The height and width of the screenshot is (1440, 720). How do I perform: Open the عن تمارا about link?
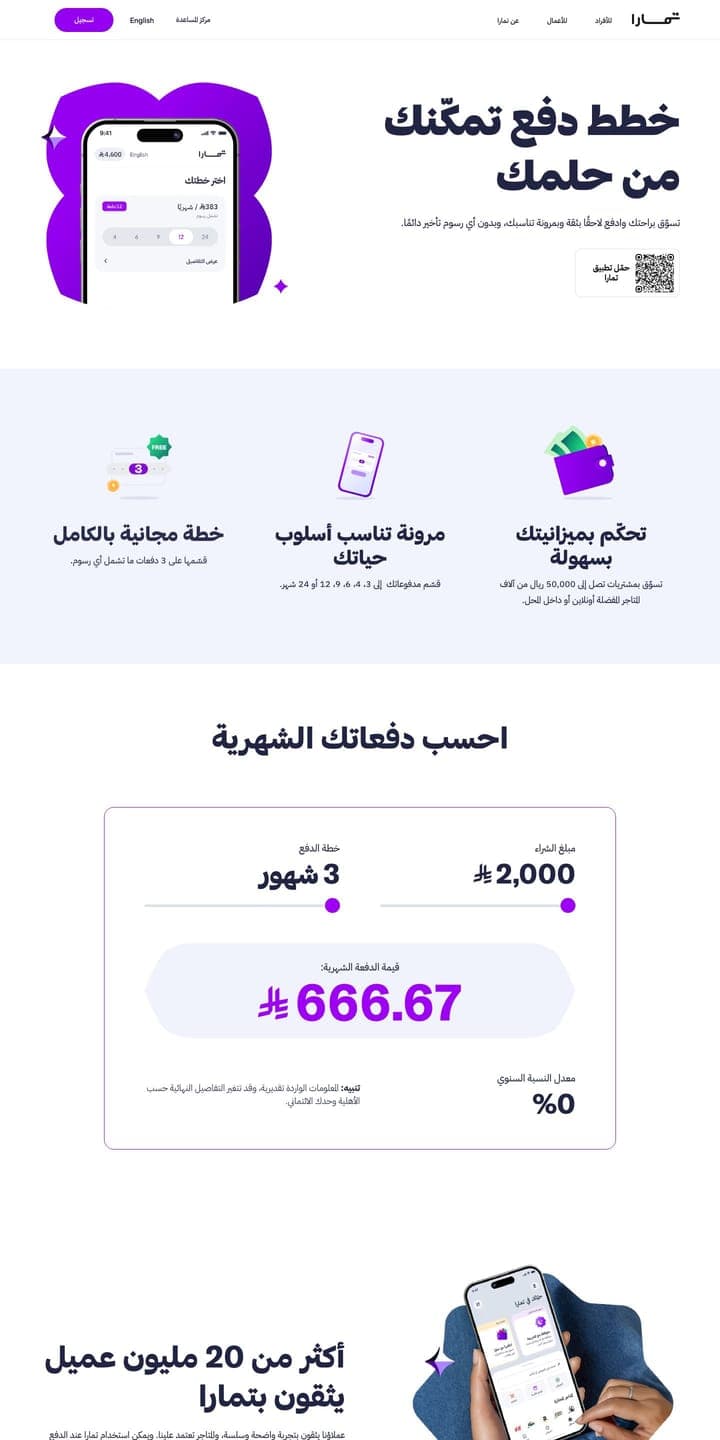click(508, 20)
